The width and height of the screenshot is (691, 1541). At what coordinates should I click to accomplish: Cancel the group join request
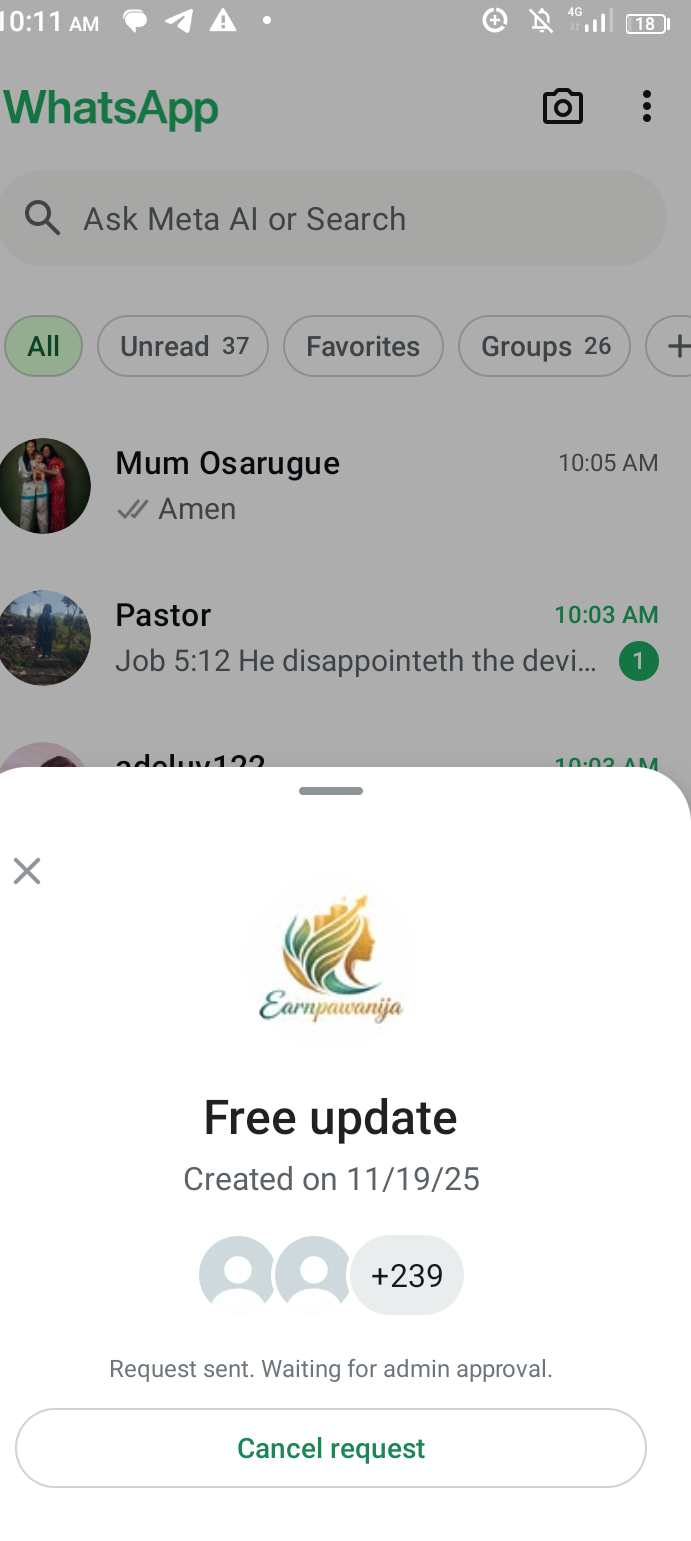[x=331, y=1448]
